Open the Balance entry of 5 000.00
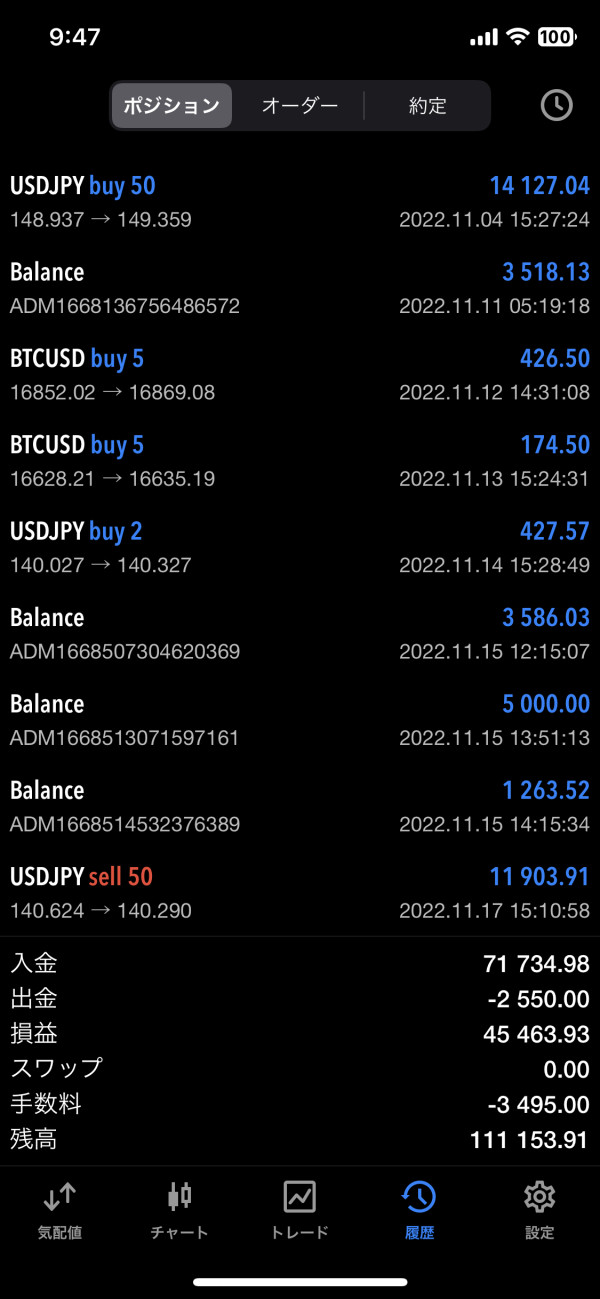This screenshot has height=1299, width=600. coord(300,720)
